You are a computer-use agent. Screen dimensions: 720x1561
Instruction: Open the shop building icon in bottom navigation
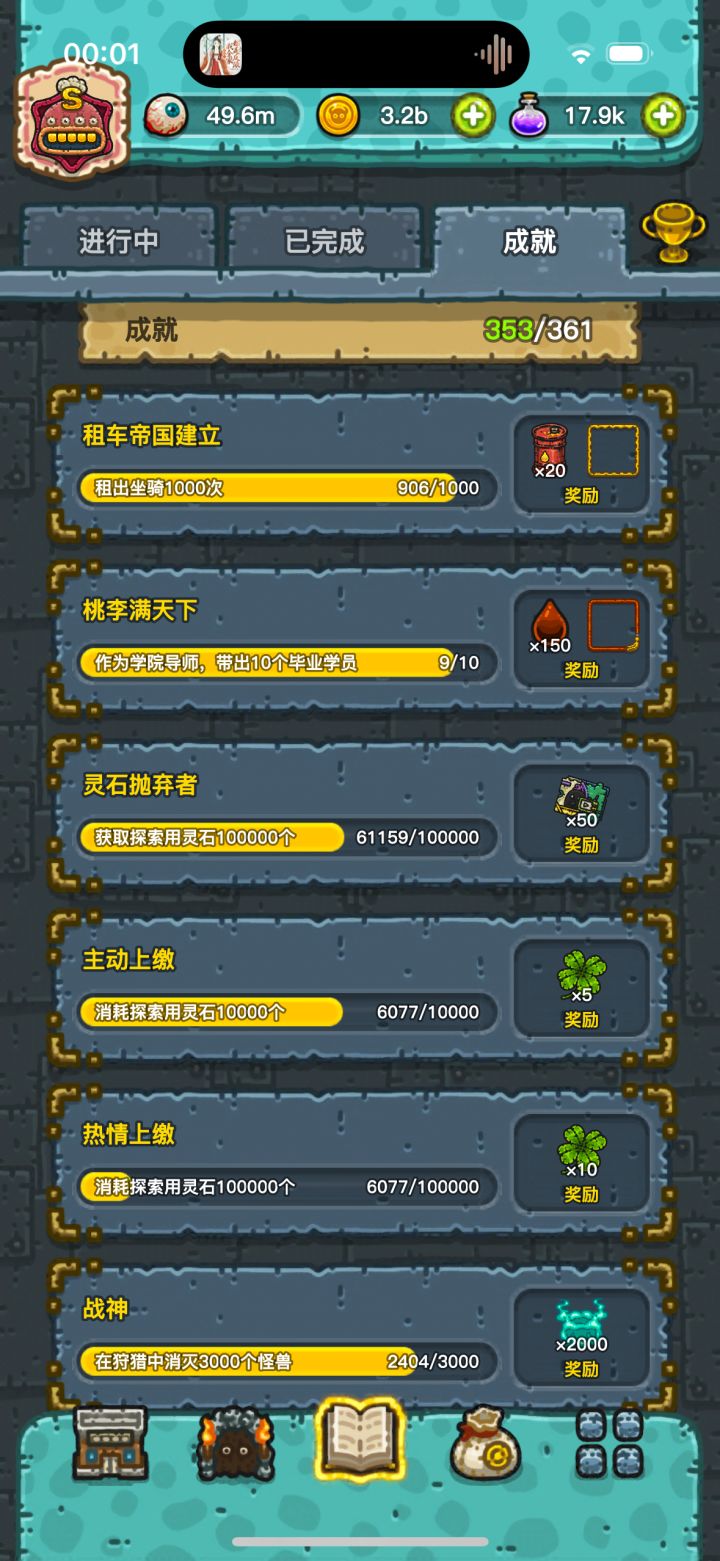click(x=110, y=1444)
